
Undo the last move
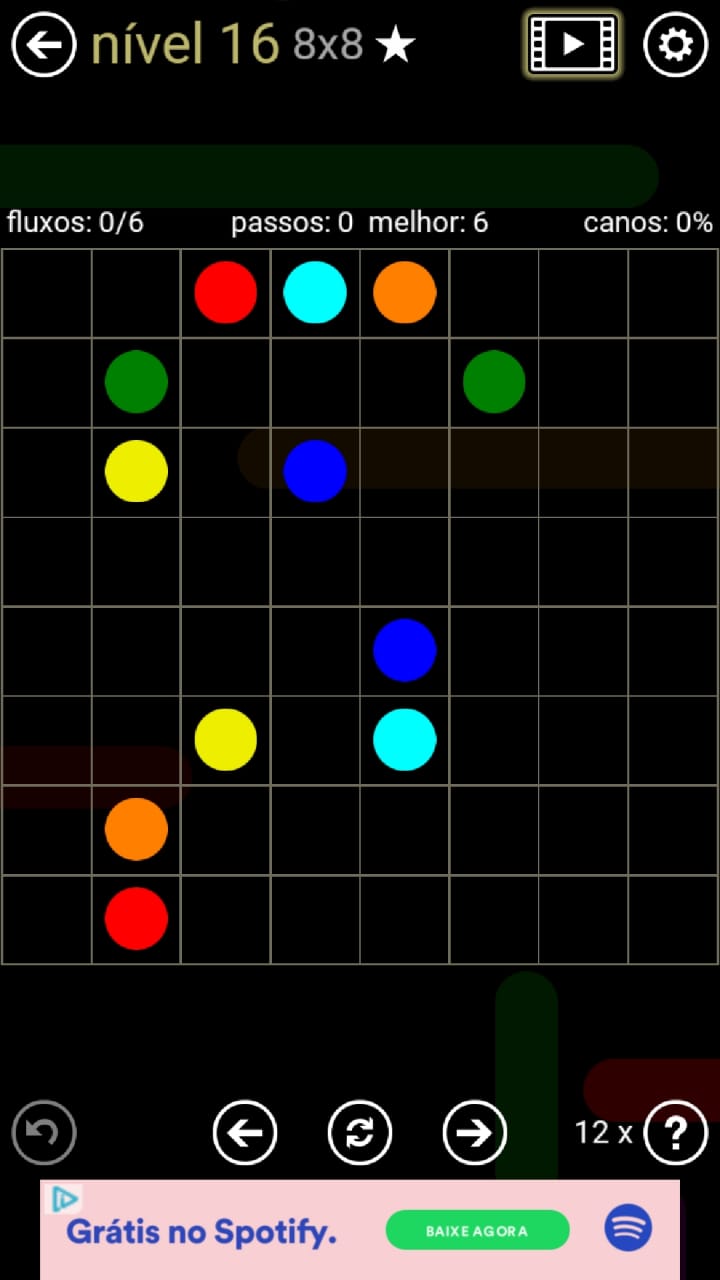(x=44, y=1132)
